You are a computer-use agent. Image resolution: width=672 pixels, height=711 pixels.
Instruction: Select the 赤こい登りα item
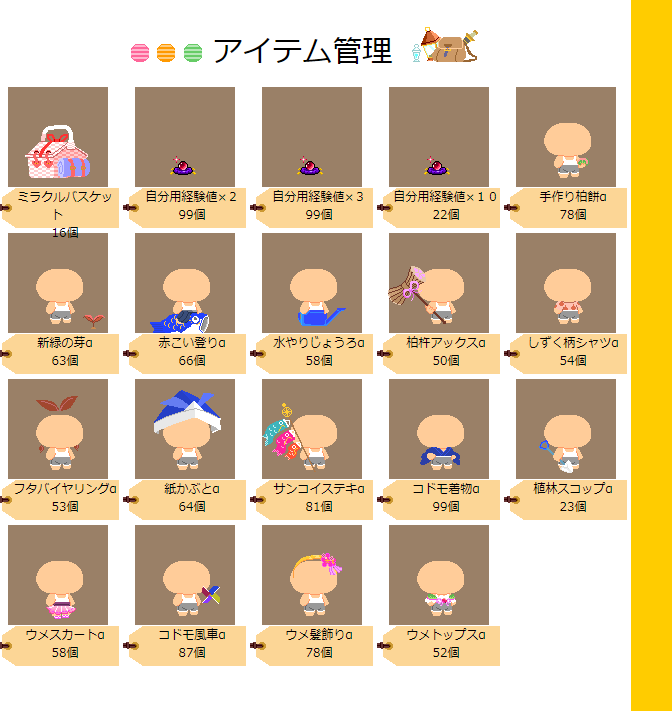point(185,283)
